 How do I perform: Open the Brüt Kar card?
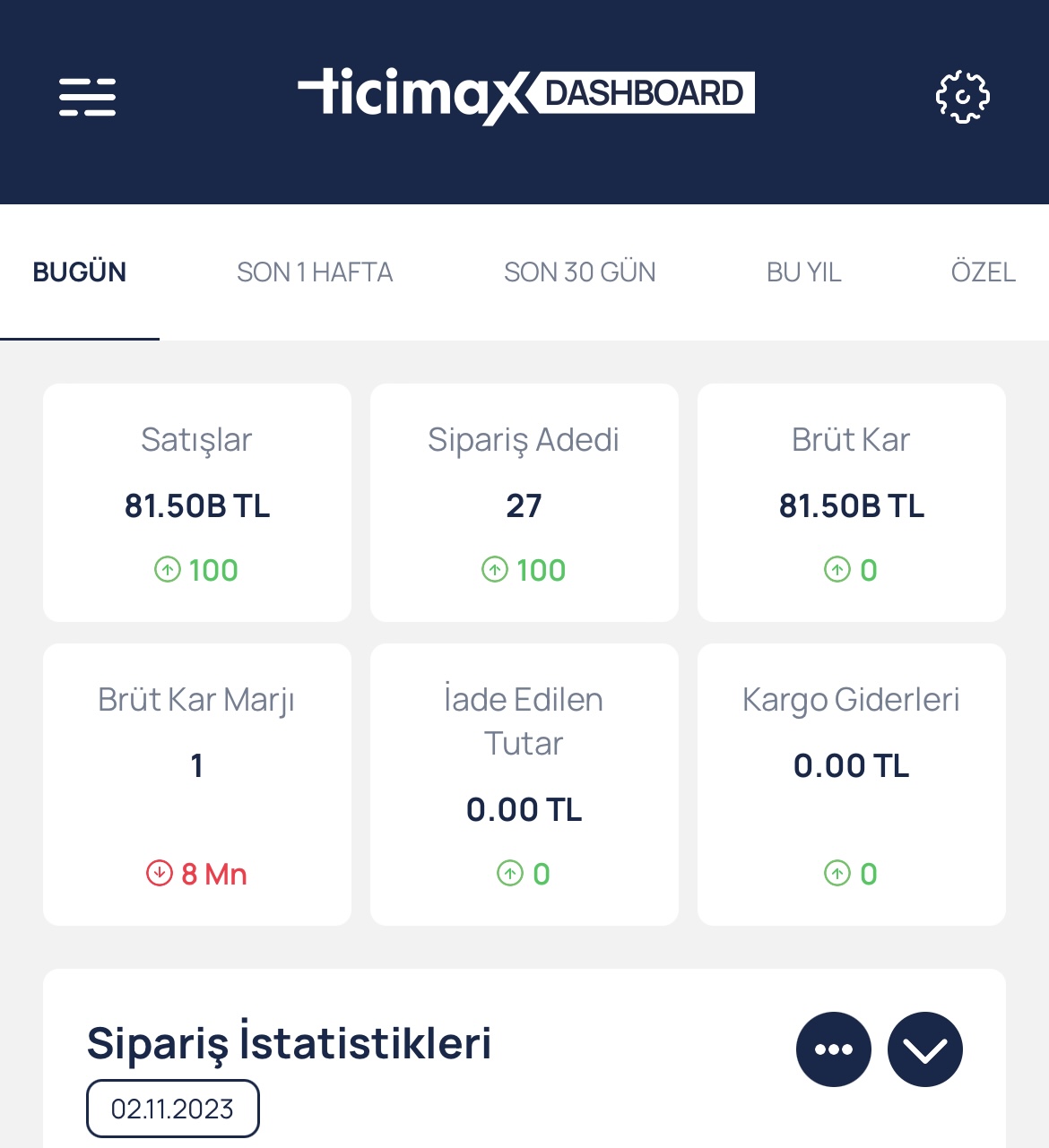point(851,503)
